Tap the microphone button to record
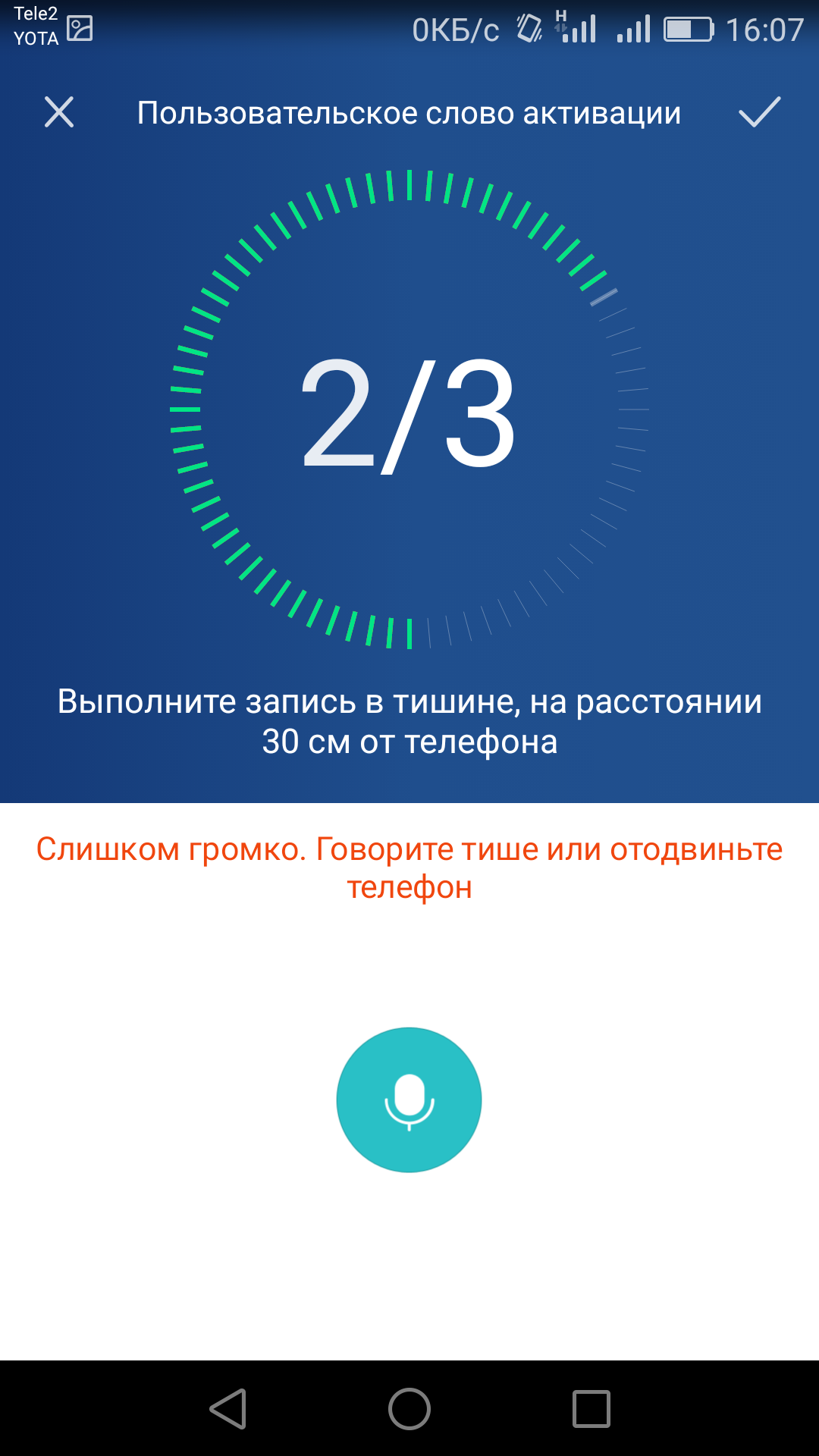Screen dimensions: 819x1456 (409, 1100)
